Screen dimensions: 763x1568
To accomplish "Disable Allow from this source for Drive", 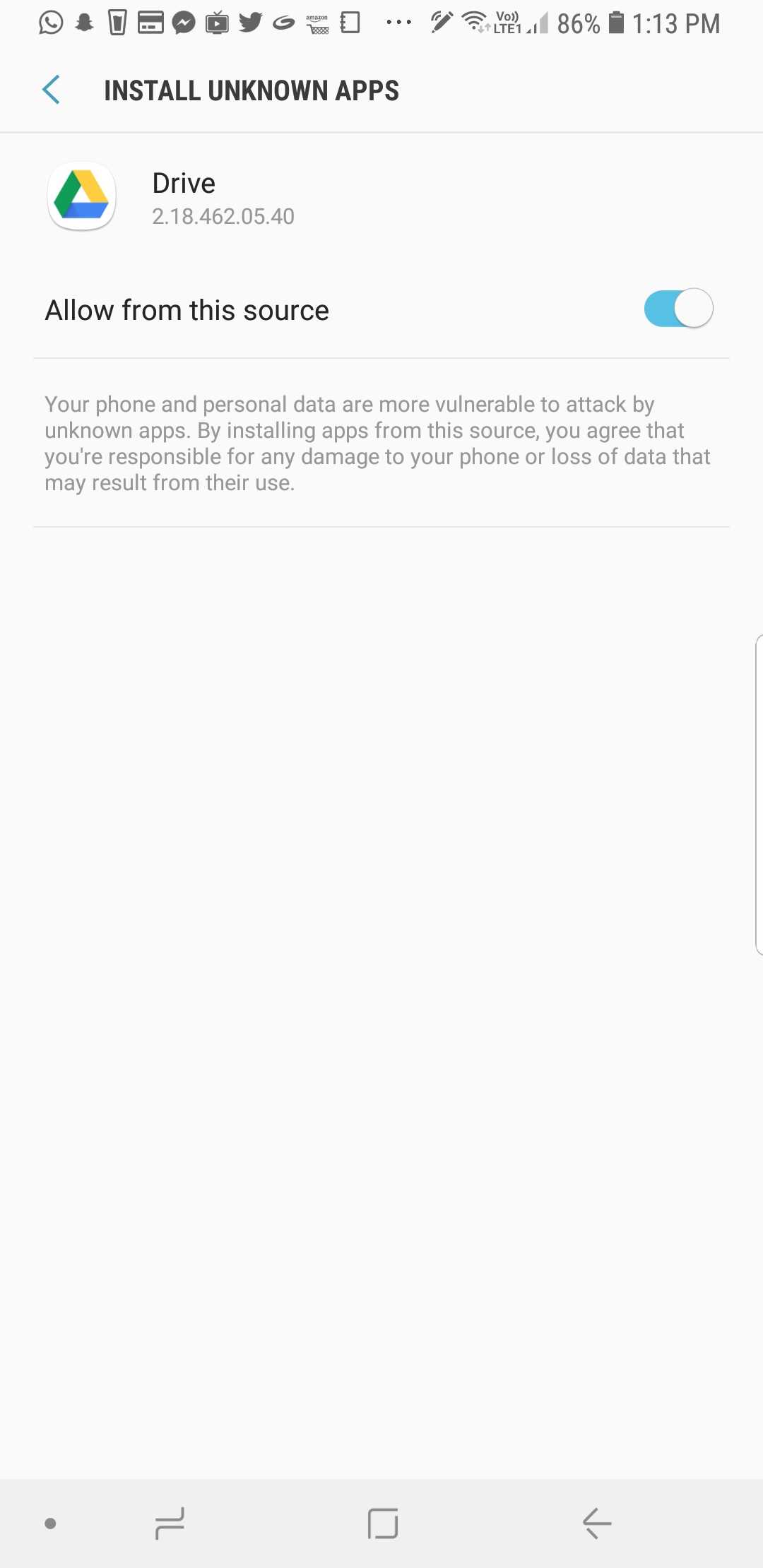I will click(x=678, y=309).
